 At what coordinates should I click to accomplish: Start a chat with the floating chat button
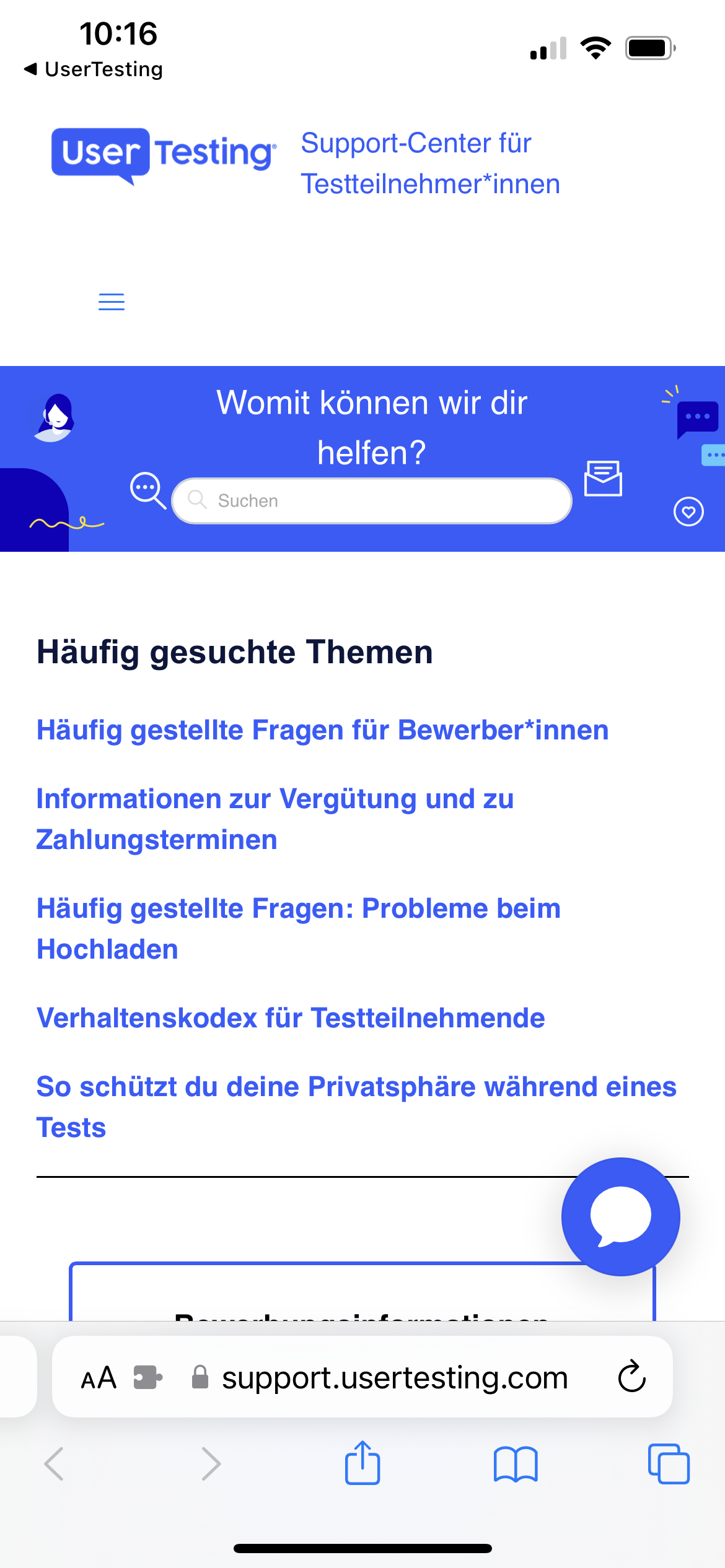[x=620, y=1216]
